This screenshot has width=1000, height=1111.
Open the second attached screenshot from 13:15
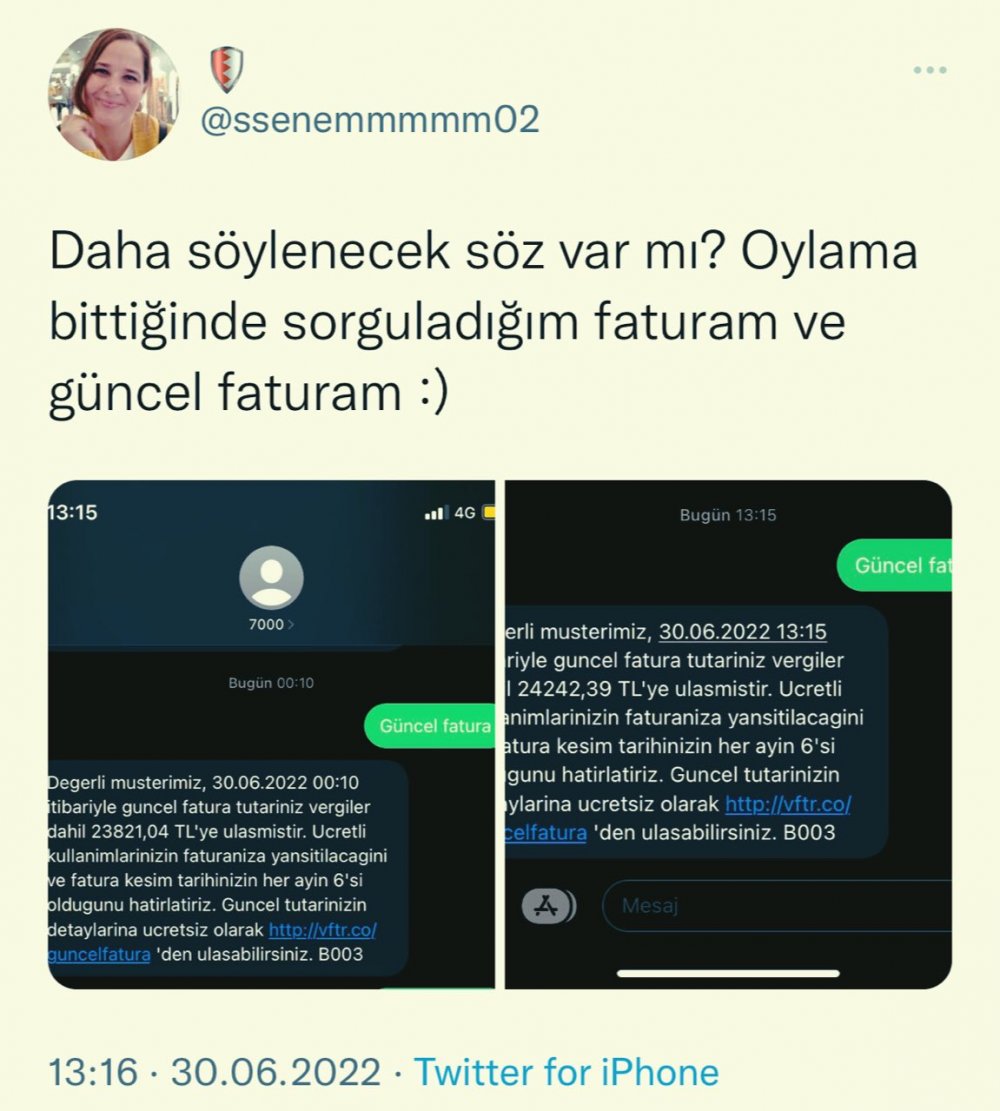[x=728, y=735]
